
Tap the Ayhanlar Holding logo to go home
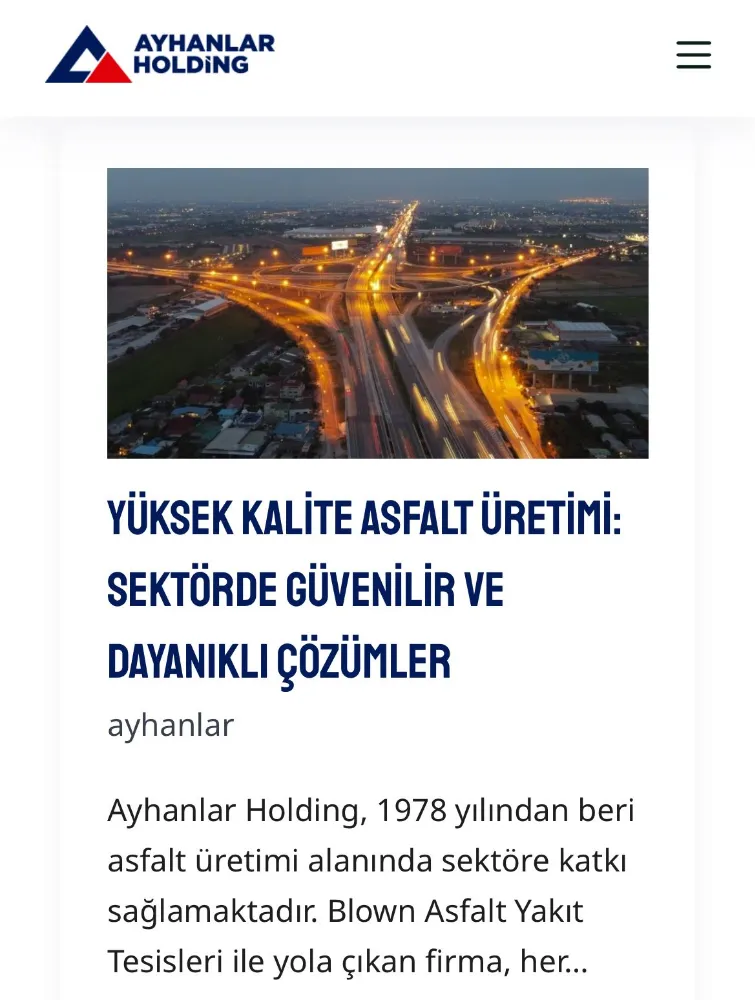pyautogui.click(x=160, y=55)
